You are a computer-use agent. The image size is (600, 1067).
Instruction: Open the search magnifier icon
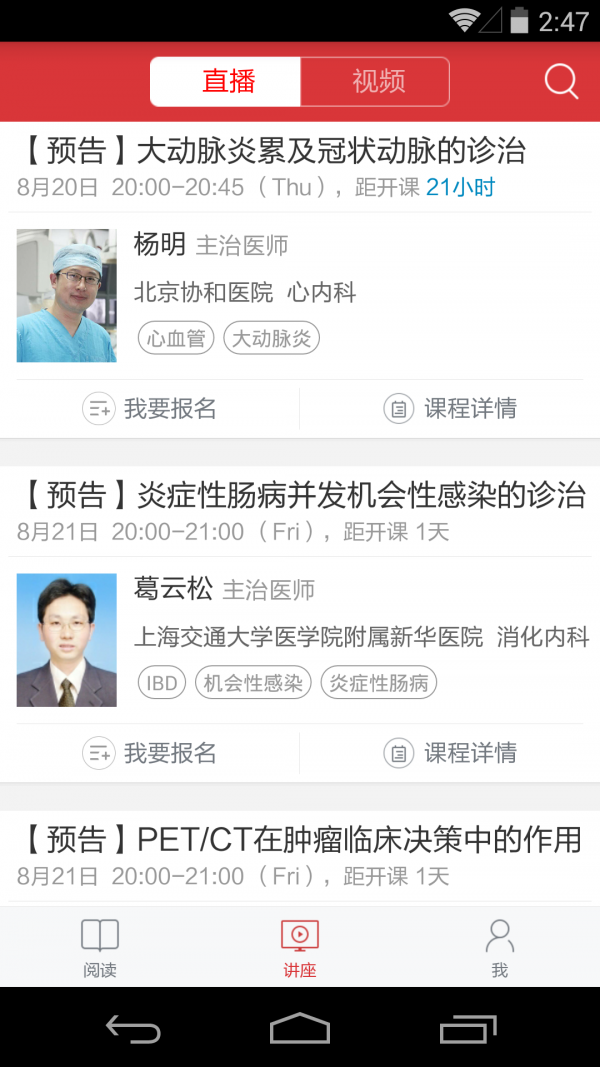click(x=561, y=82)
